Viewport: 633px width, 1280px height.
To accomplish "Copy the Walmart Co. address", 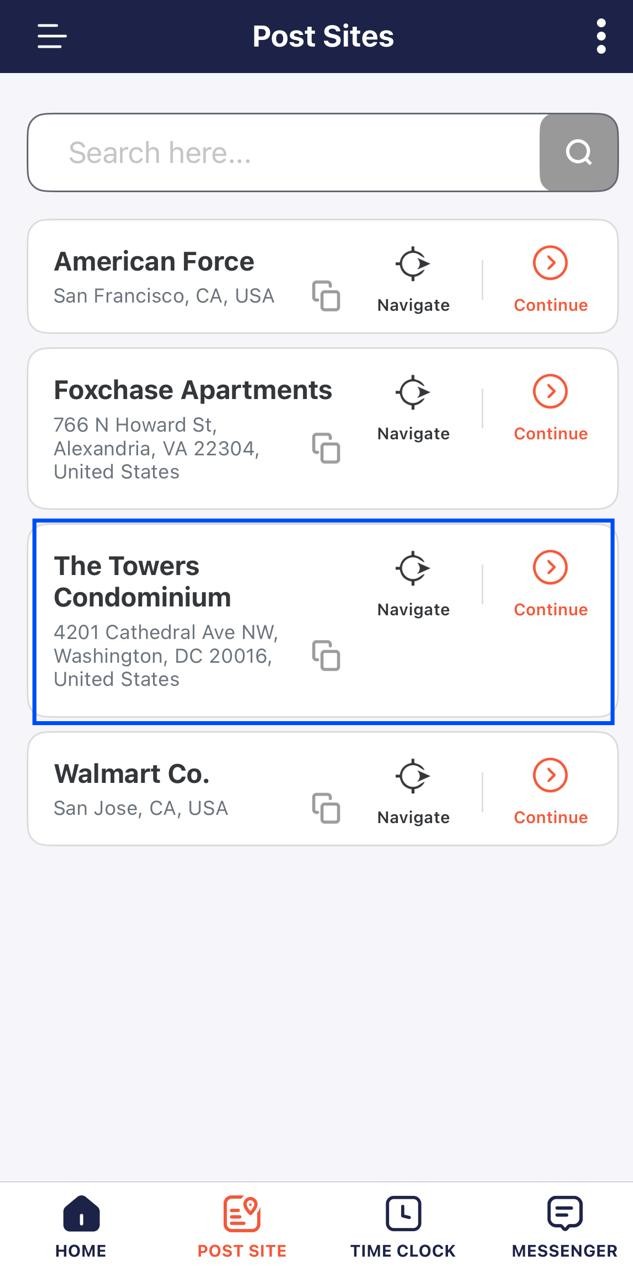I will (x=326, y=808).
